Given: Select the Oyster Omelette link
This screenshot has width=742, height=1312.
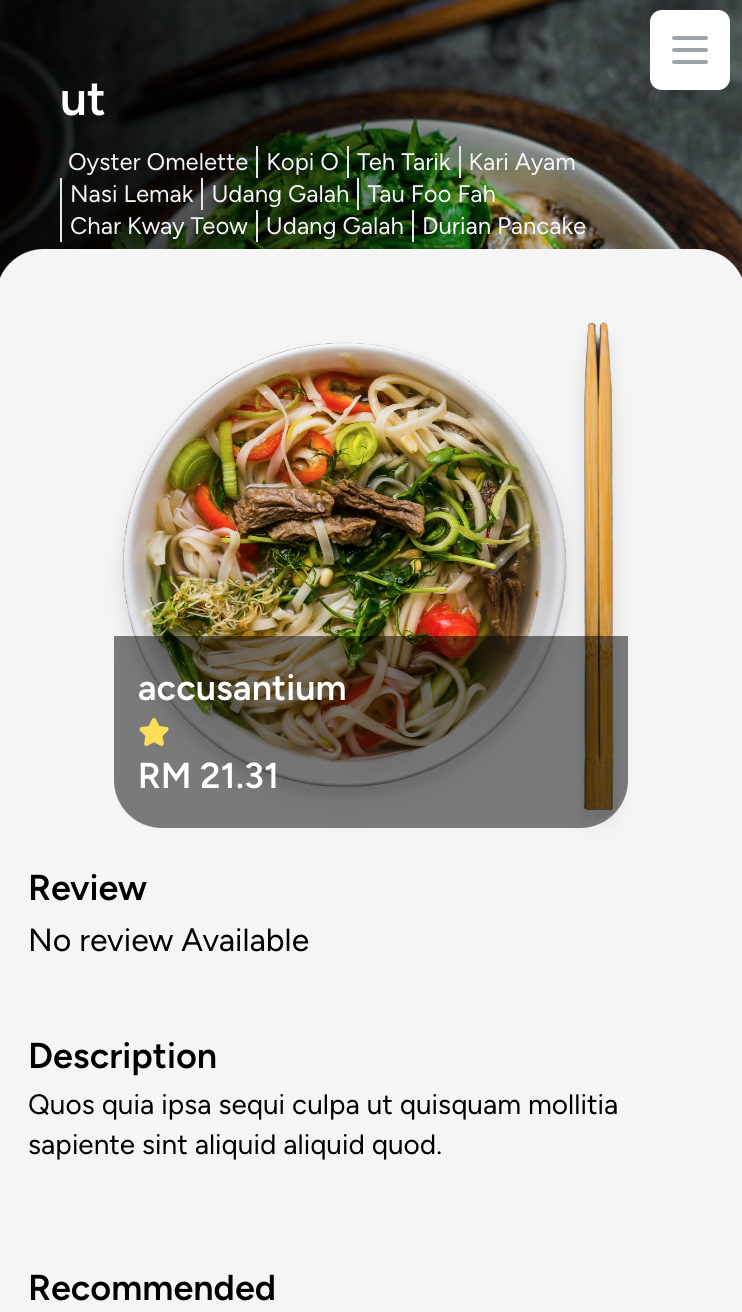Looking at the screenshot, I should pos(158,162).
